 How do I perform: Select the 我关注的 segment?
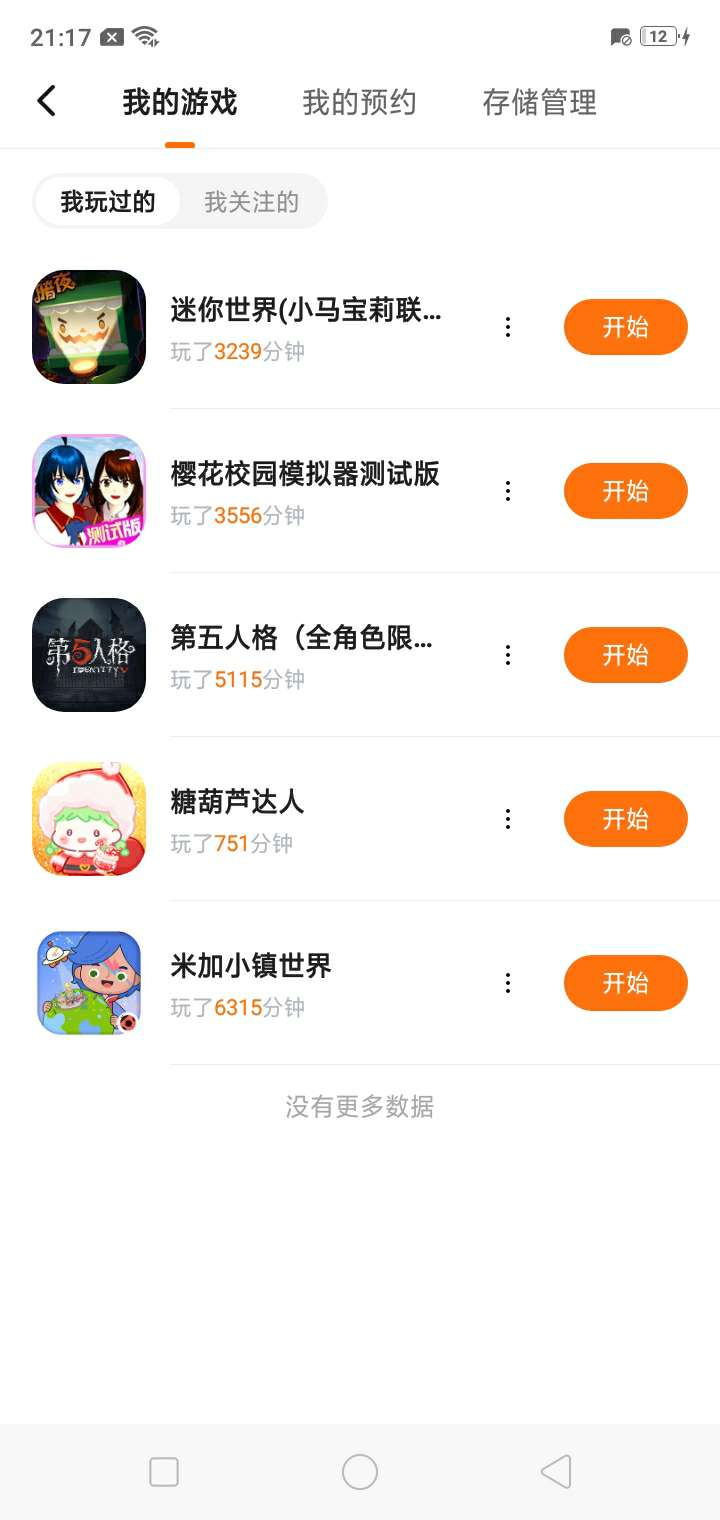pos(251,202)
